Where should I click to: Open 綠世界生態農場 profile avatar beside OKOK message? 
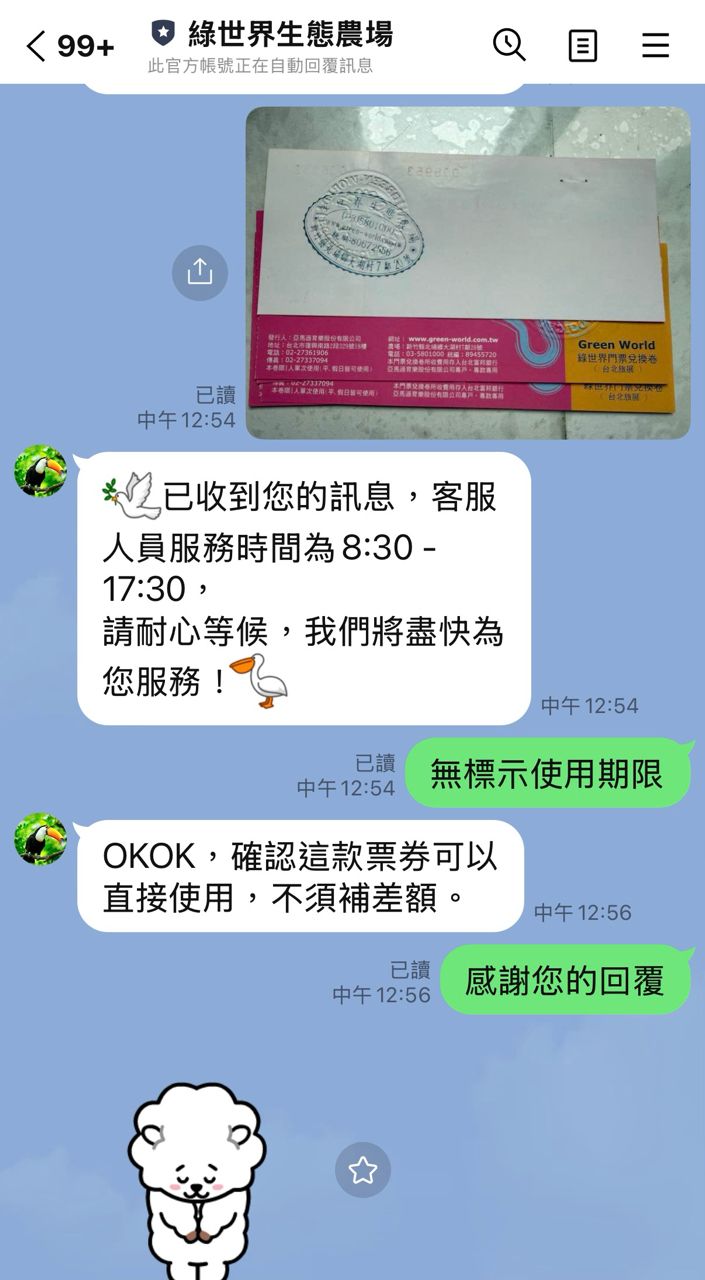point(41,839)
